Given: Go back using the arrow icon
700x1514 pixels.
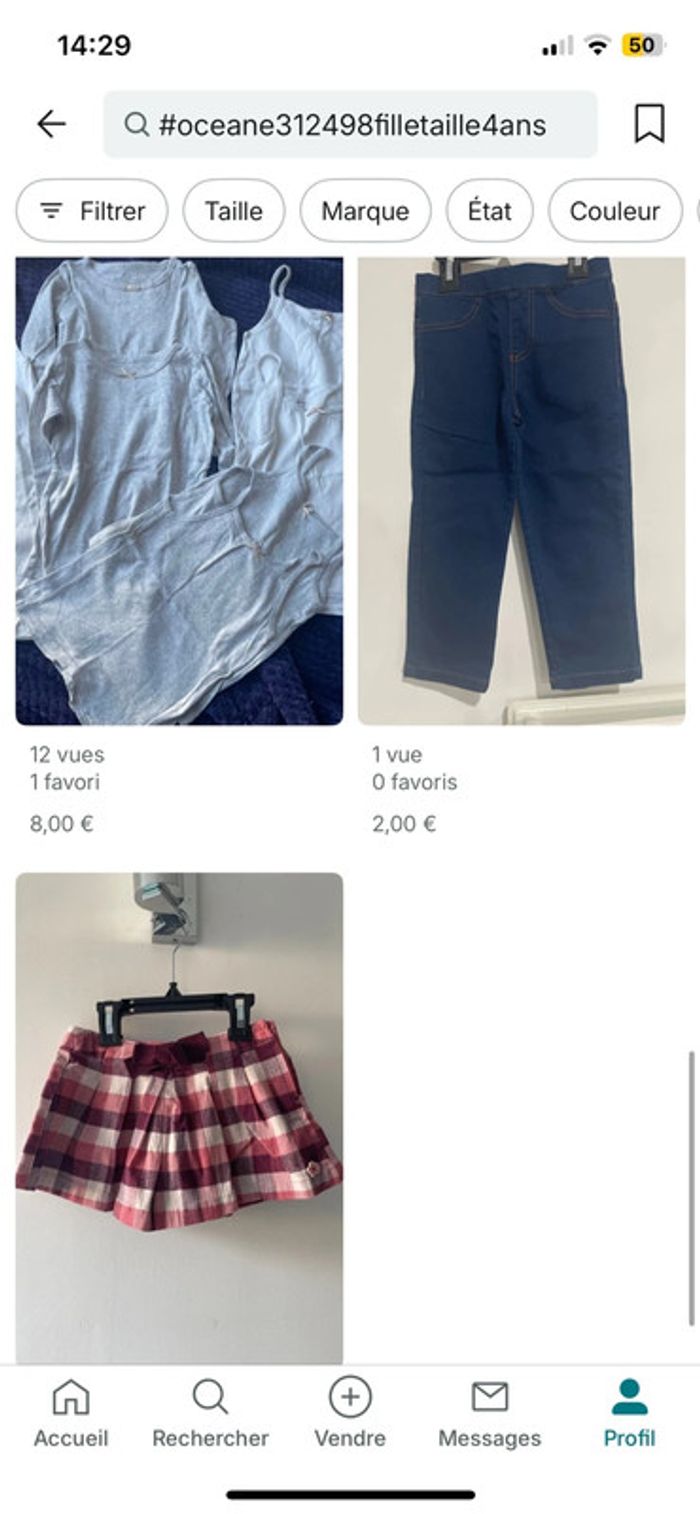Looking at the screenshot, I should (51, 124).
